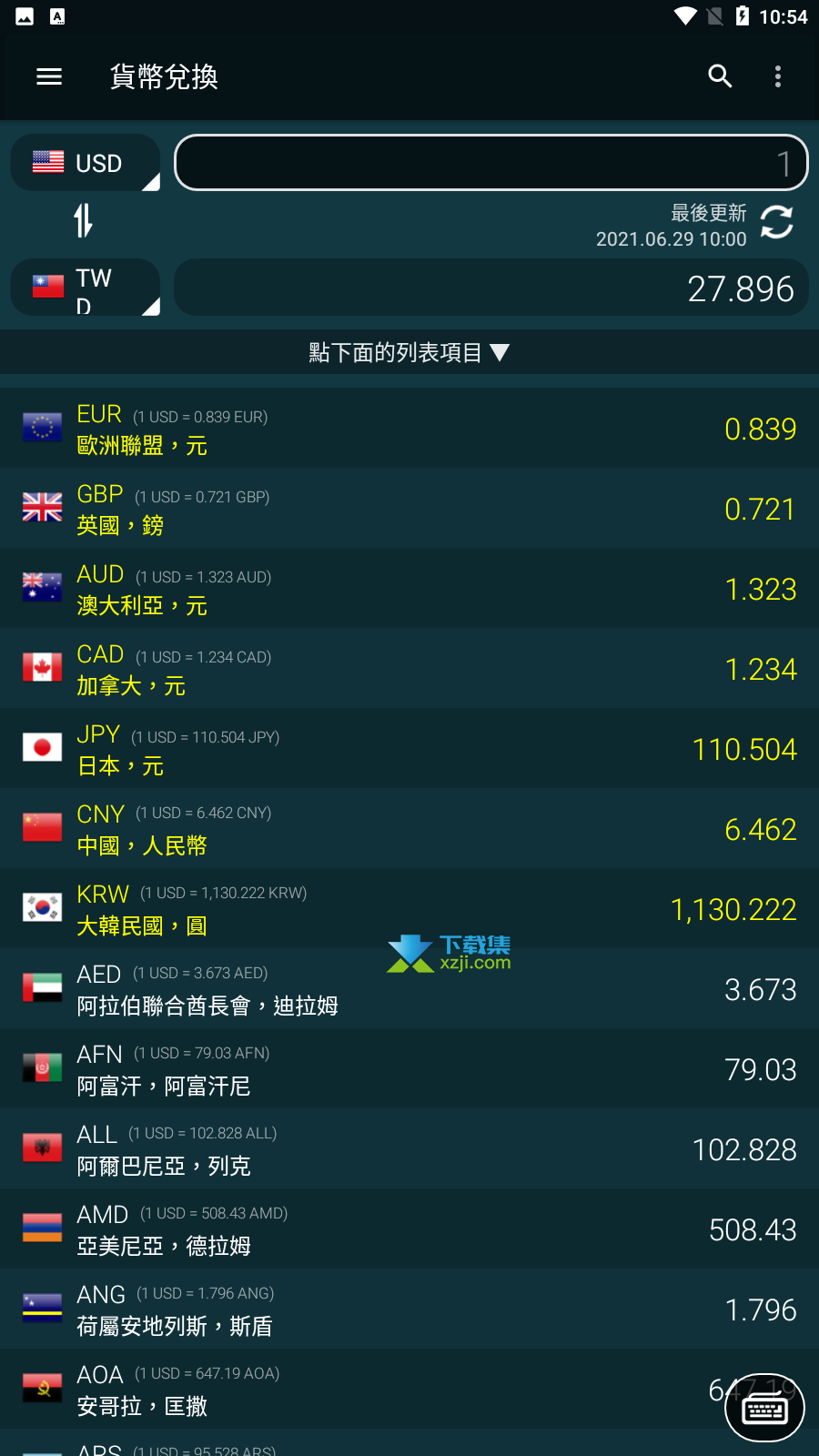Select the AUD row
819x1456 pixels.
tap(409, 589)
